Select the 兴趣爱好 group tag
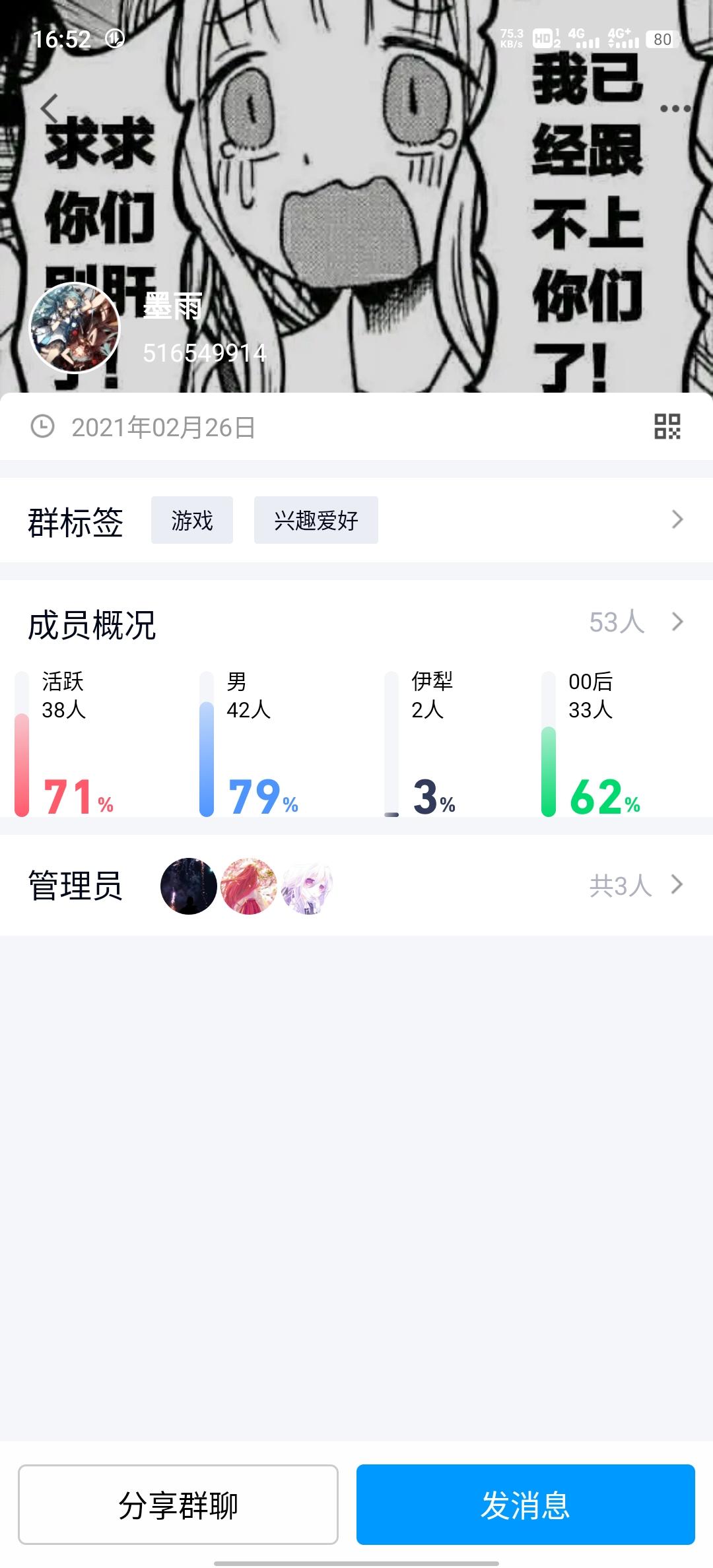 [316, 521]
